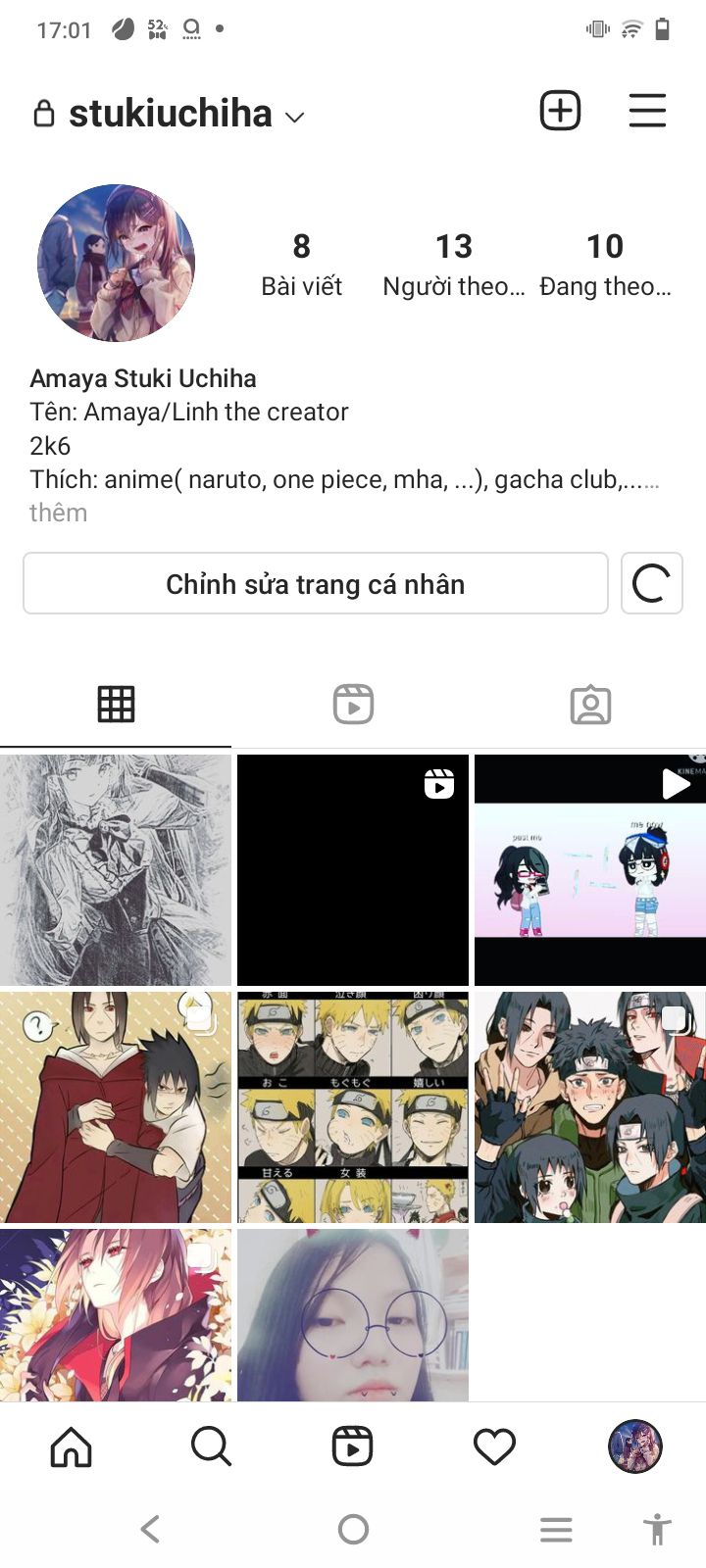
Task: Open the Naruto faces grid post
Action: point(353,1107)
